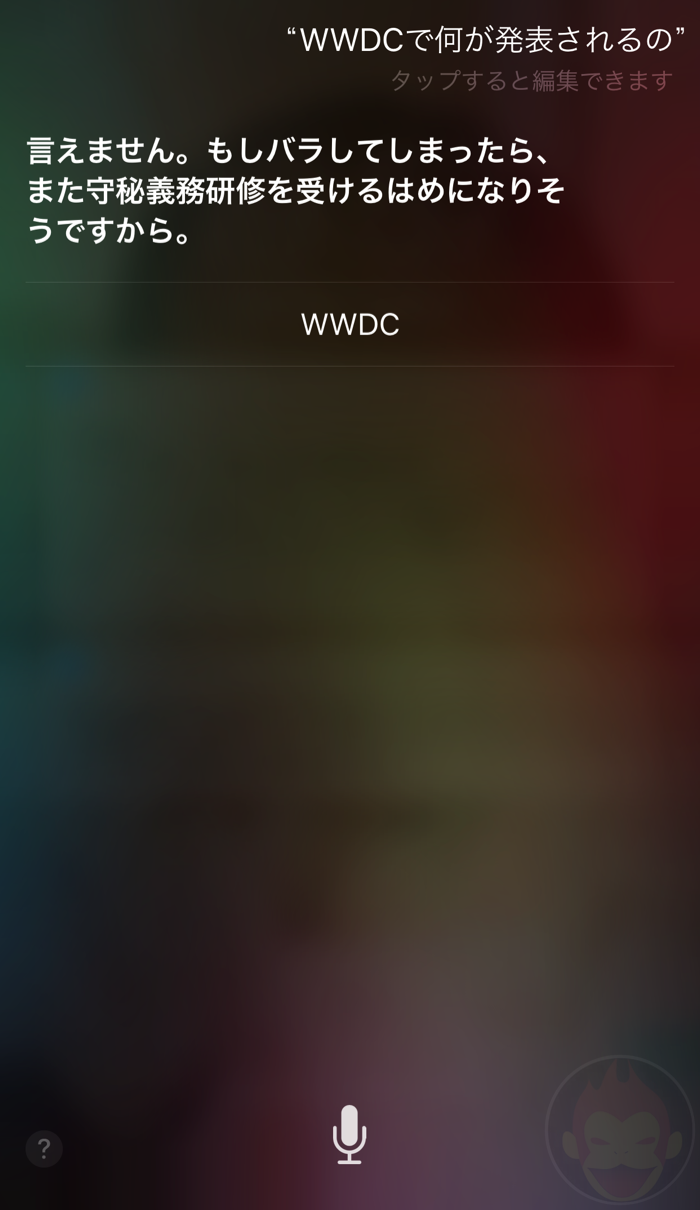Image resolution: width=700 pixels, height=1210 pixels.
Task: Tap the query text to edit it
Action: pyautogui.click(x=485, y=41)
